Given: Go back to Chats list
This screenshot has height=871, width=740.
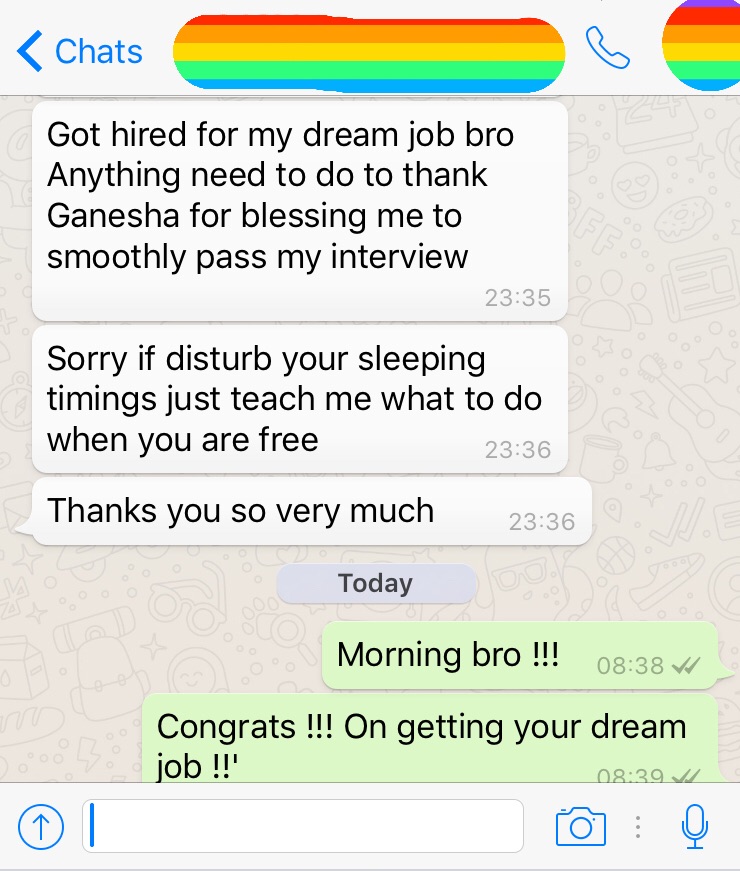Looking at the screenshot, I should pos(80,51).
